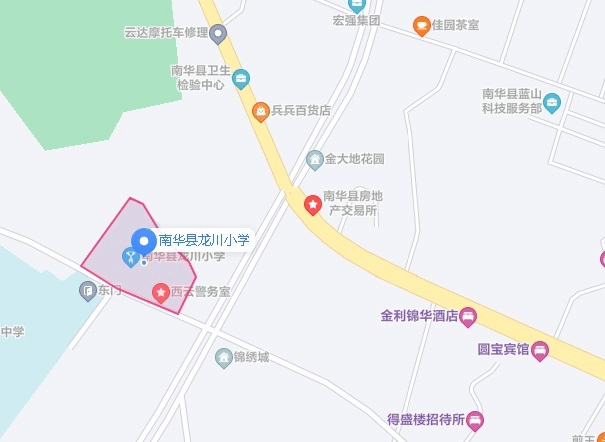Open the 云达摩托车修理 marker
Screen dimensions: 605x442
point(218,33)
